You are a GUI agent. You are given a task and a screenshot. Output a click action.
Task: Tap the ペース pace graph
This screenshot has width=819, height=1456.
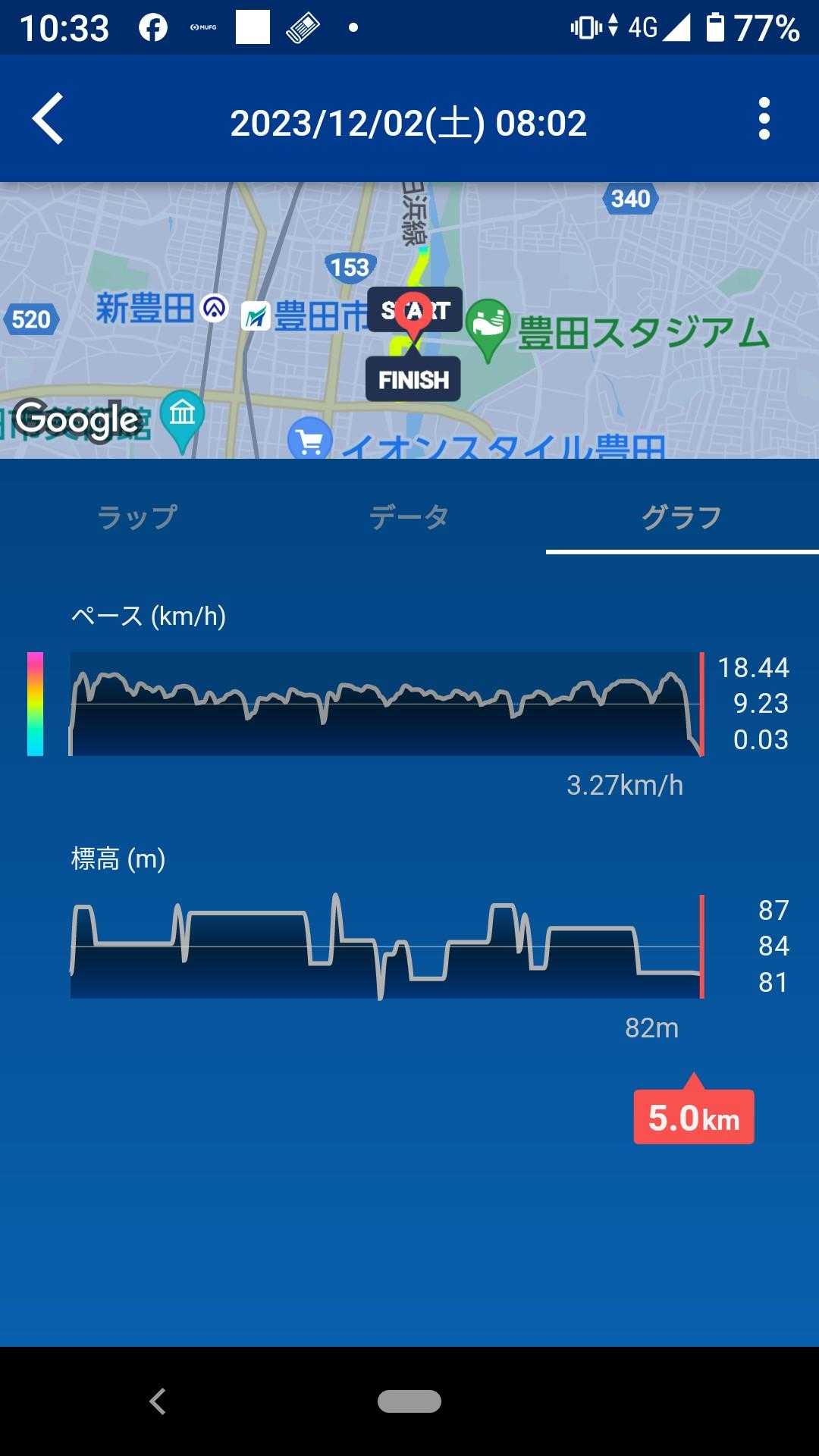point(387,704)
